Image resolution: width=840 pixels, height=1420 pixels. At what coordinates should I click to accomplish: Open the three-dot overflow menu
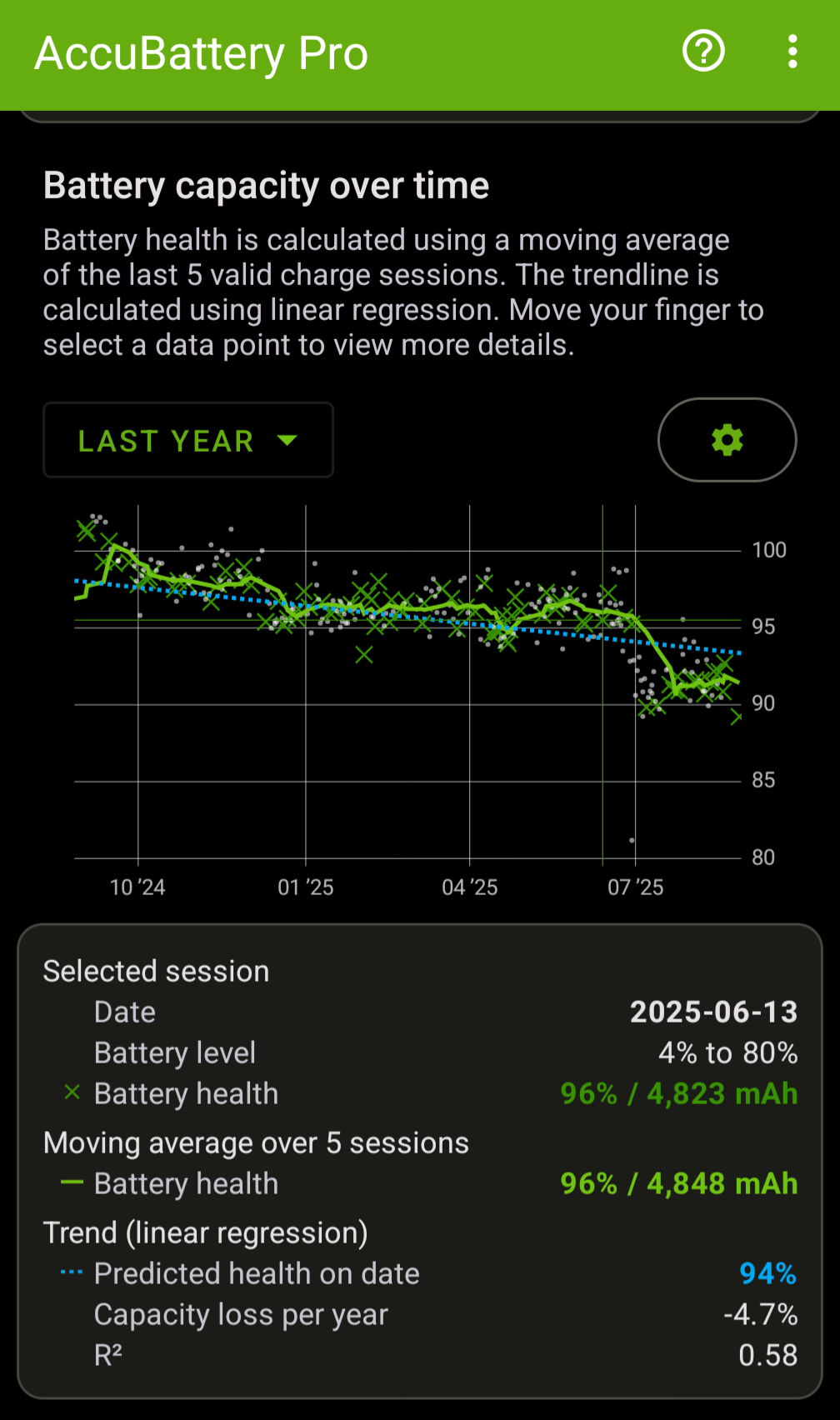pos(792,52)
